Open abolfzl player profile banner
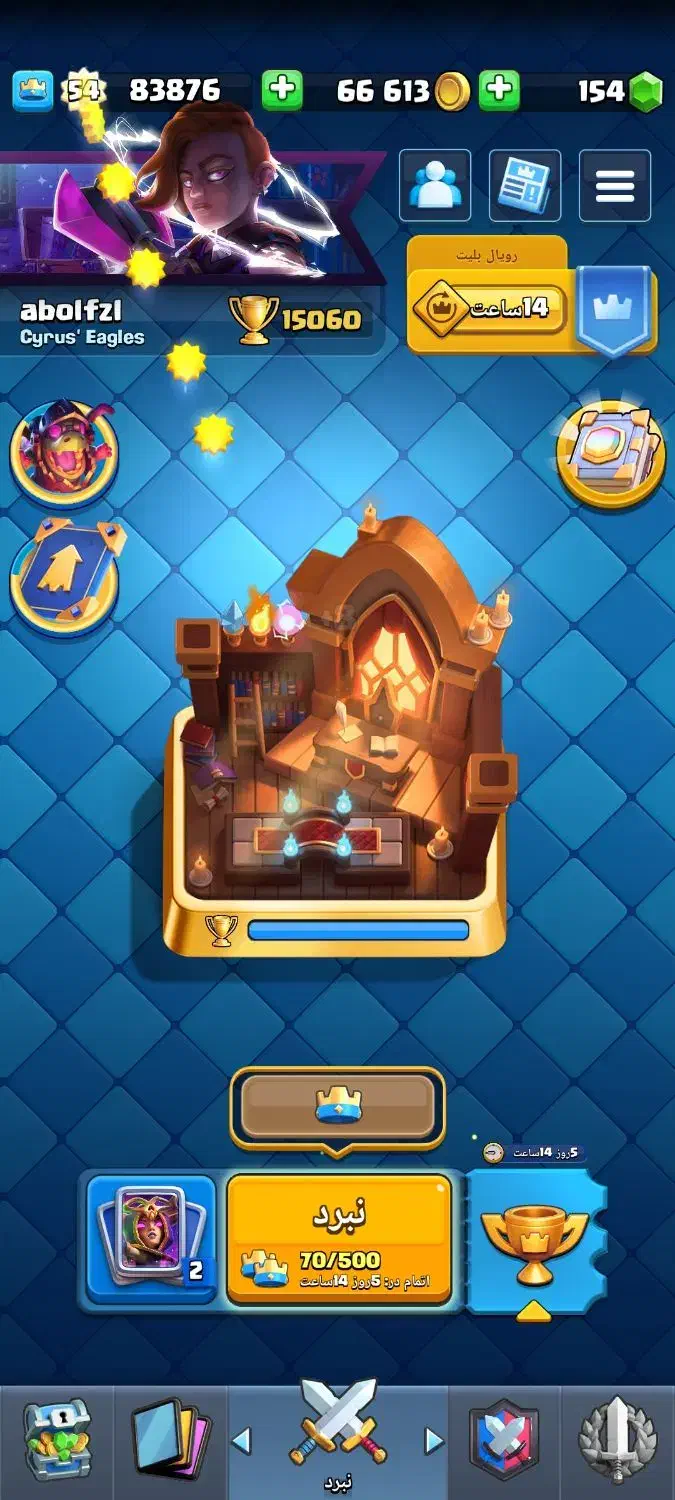The width and height of the screenshot is (675, 1500). pyautogui.click(x=190, y=250)
